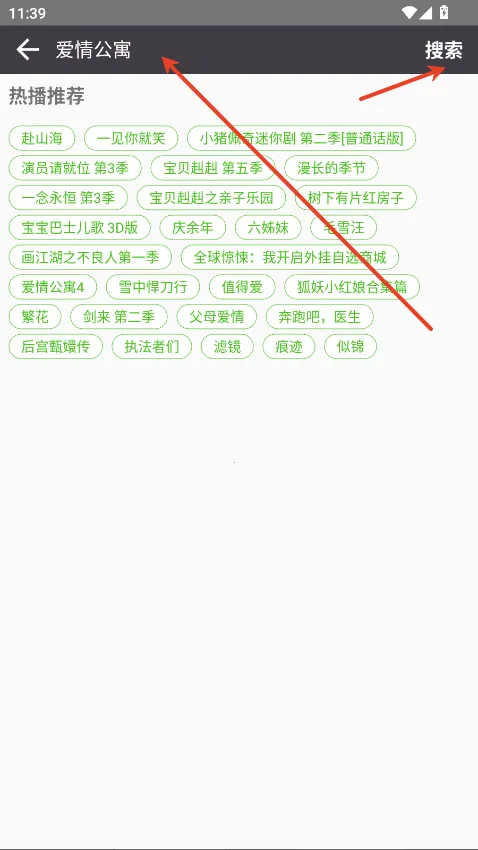This screenshot has width=478, height=850.
Task: Choose the 雪中悍刀行 chip
Action: (x=153, y=287)
